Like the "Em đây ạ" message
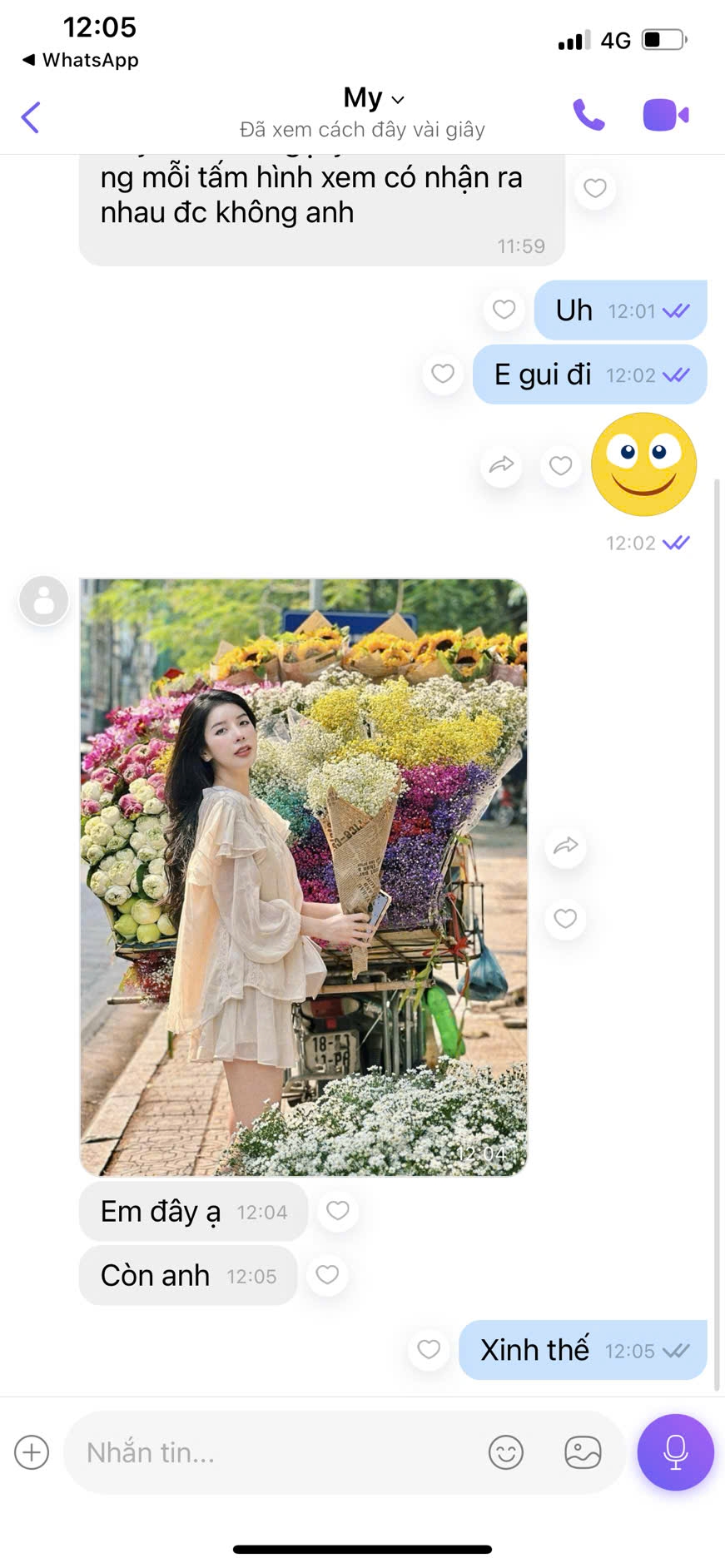Screen dimensions: 725x1568 [x=337, y=1210]
